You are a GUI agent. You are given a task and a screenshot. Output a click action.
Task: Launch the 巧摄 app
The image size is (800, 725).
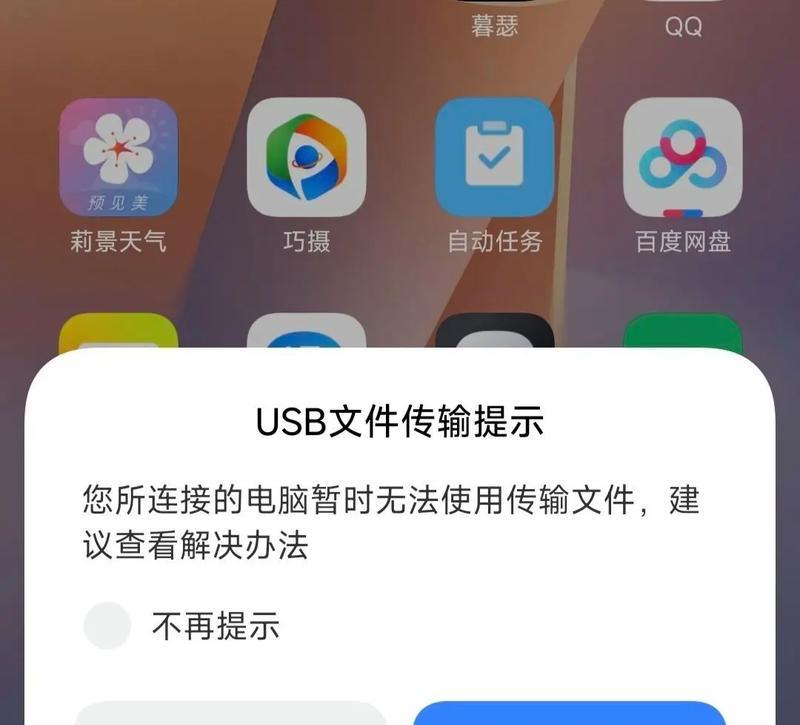click(306, 158)
